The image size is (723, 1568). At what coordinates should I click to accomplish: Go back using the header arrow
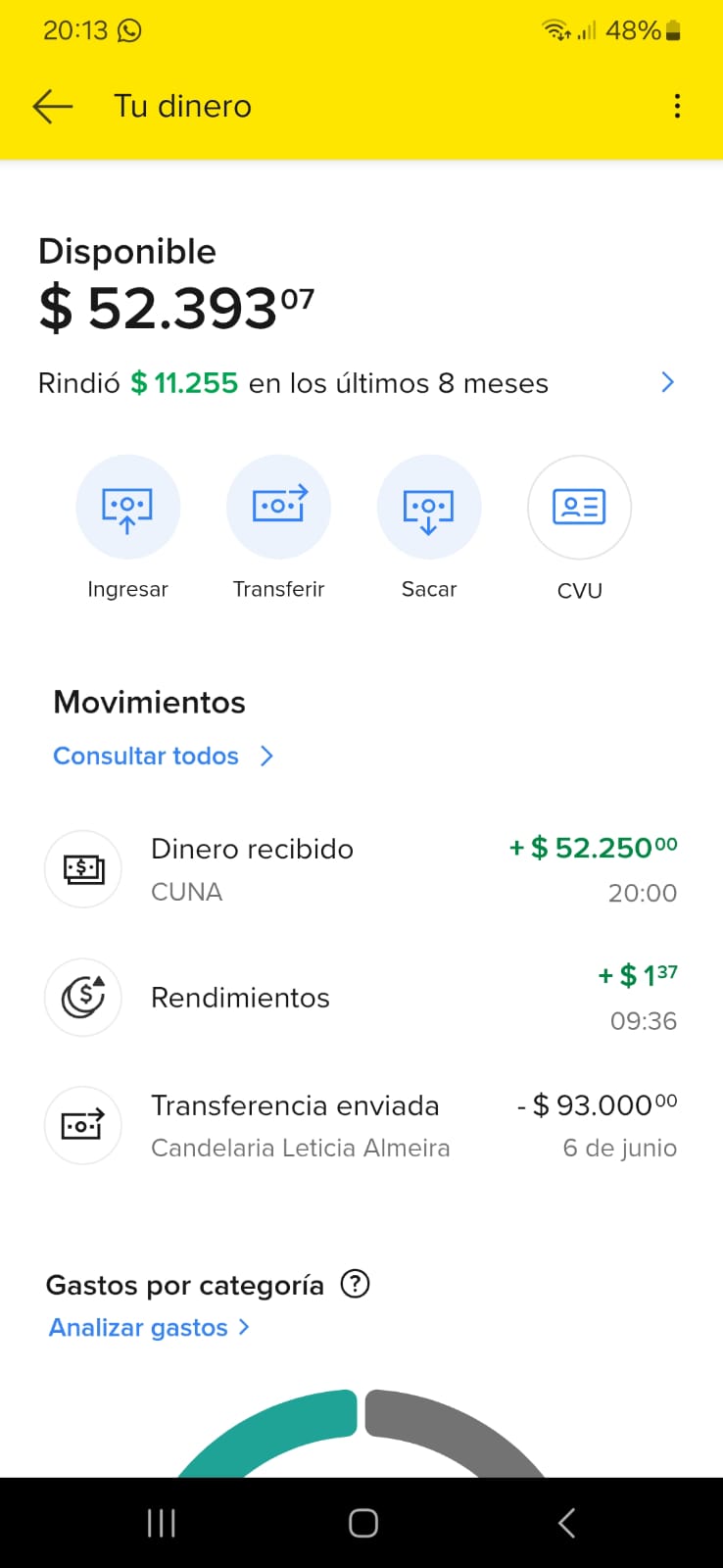click(53, 106)
